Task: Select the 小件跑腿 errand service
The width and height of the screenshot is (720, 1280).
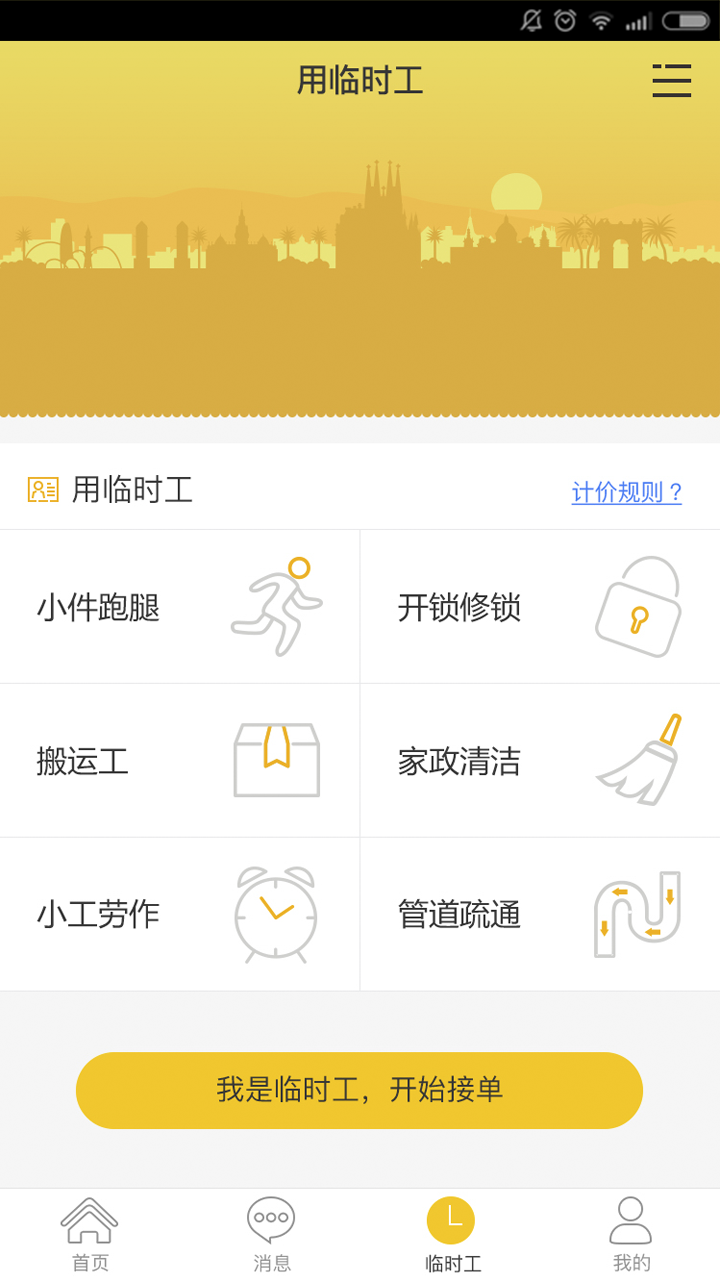Action: pos(180,607)
